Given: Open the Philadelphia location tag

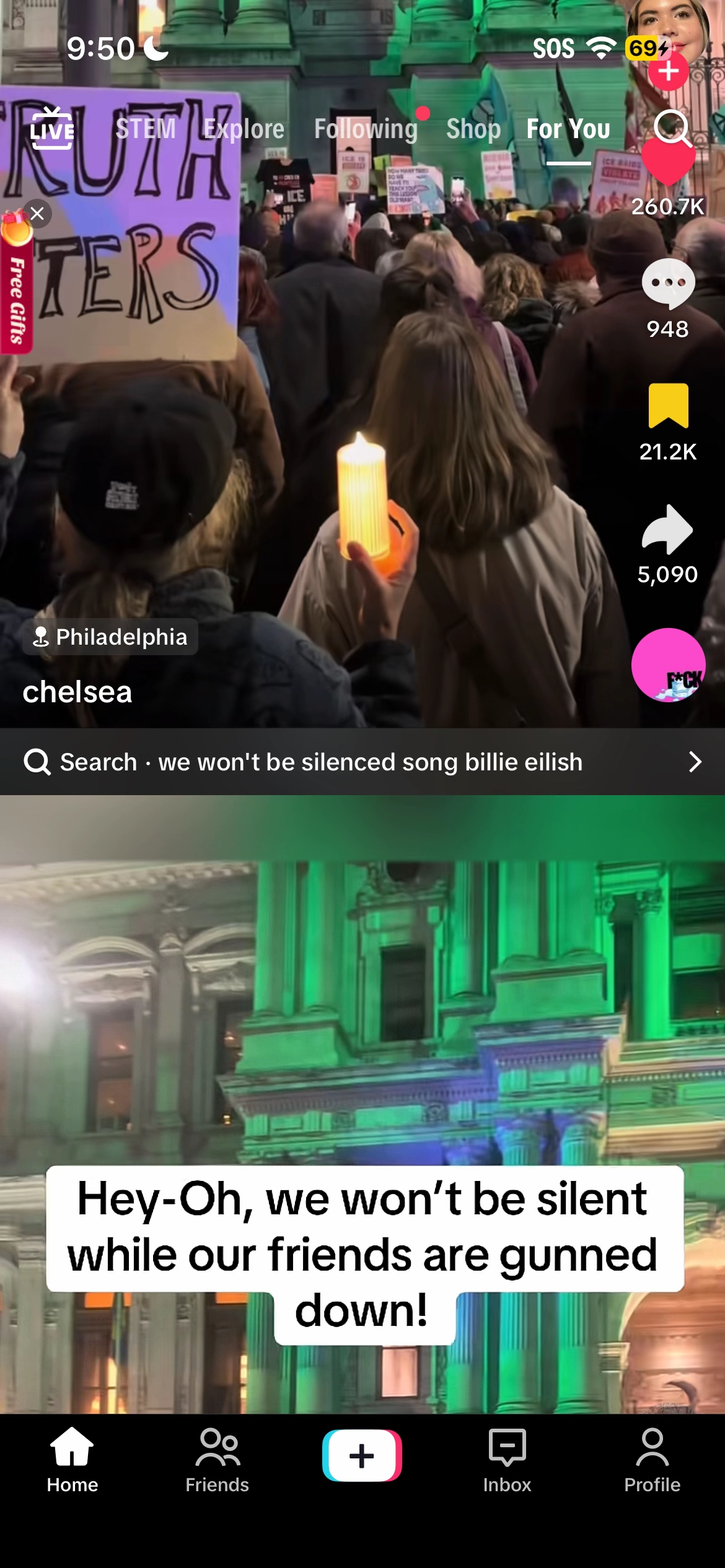Looking at the screenshot, I should coord(110,637).
